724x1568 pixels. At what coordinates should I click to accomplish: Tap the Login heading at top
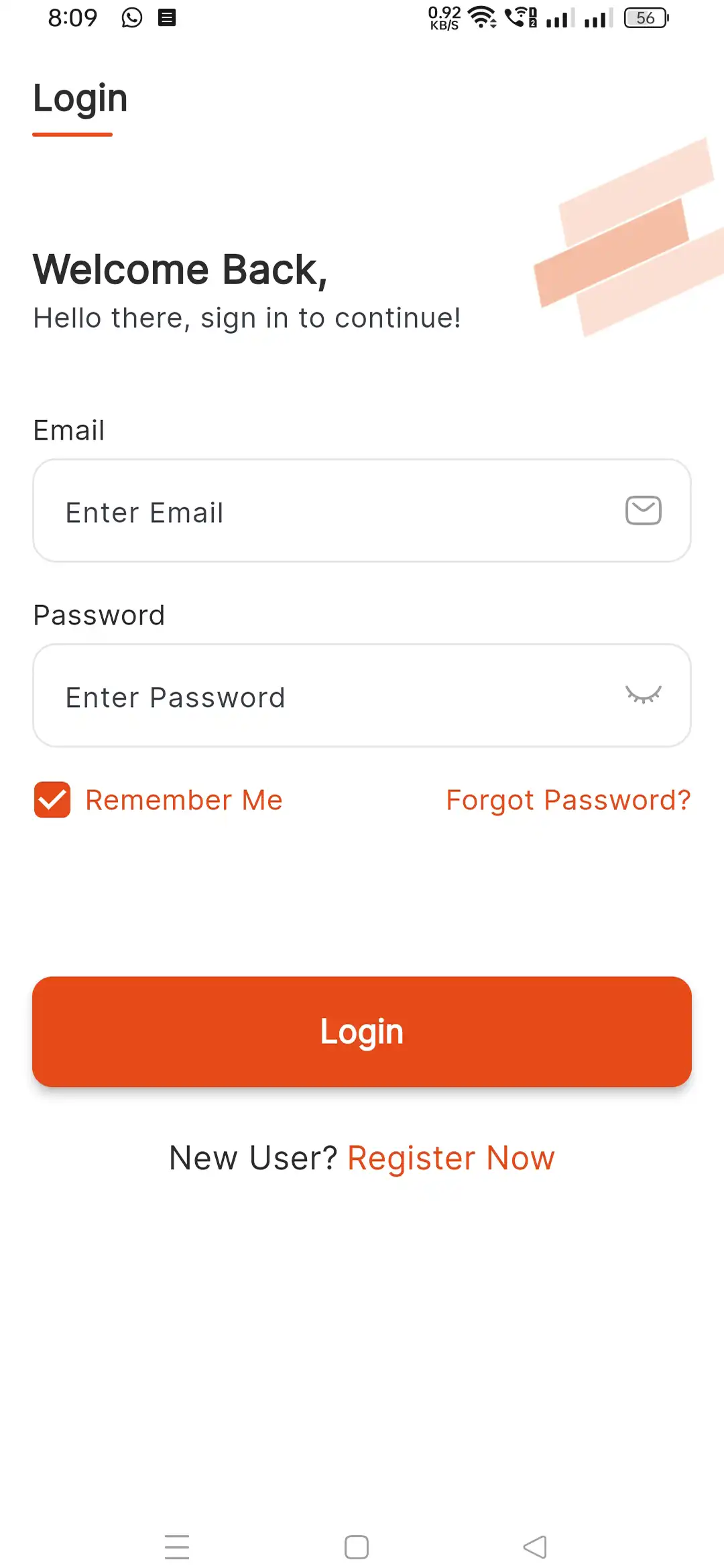(80, 98)
